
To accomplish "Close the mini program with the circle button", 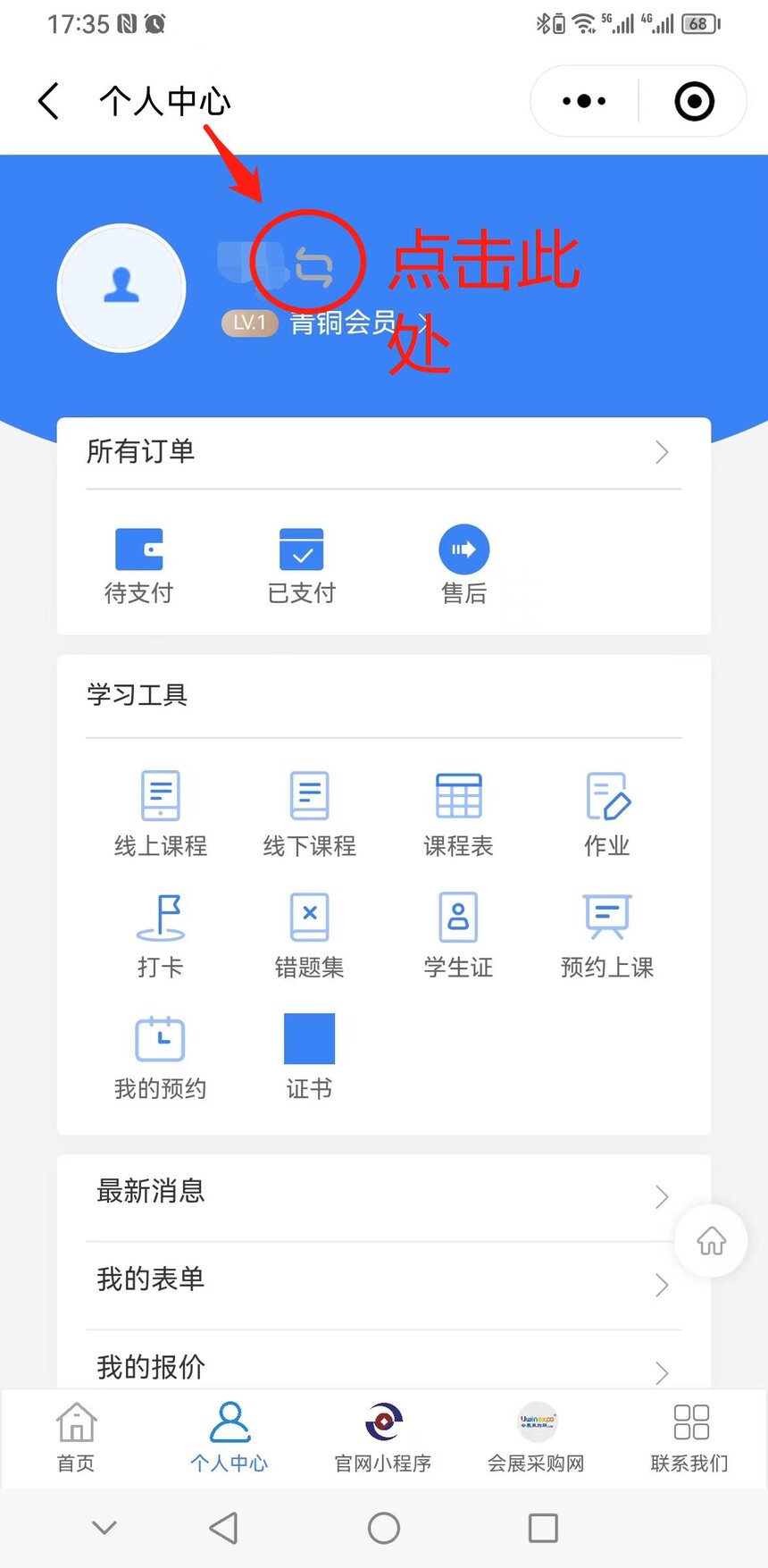I will click(x=694, y=101).
